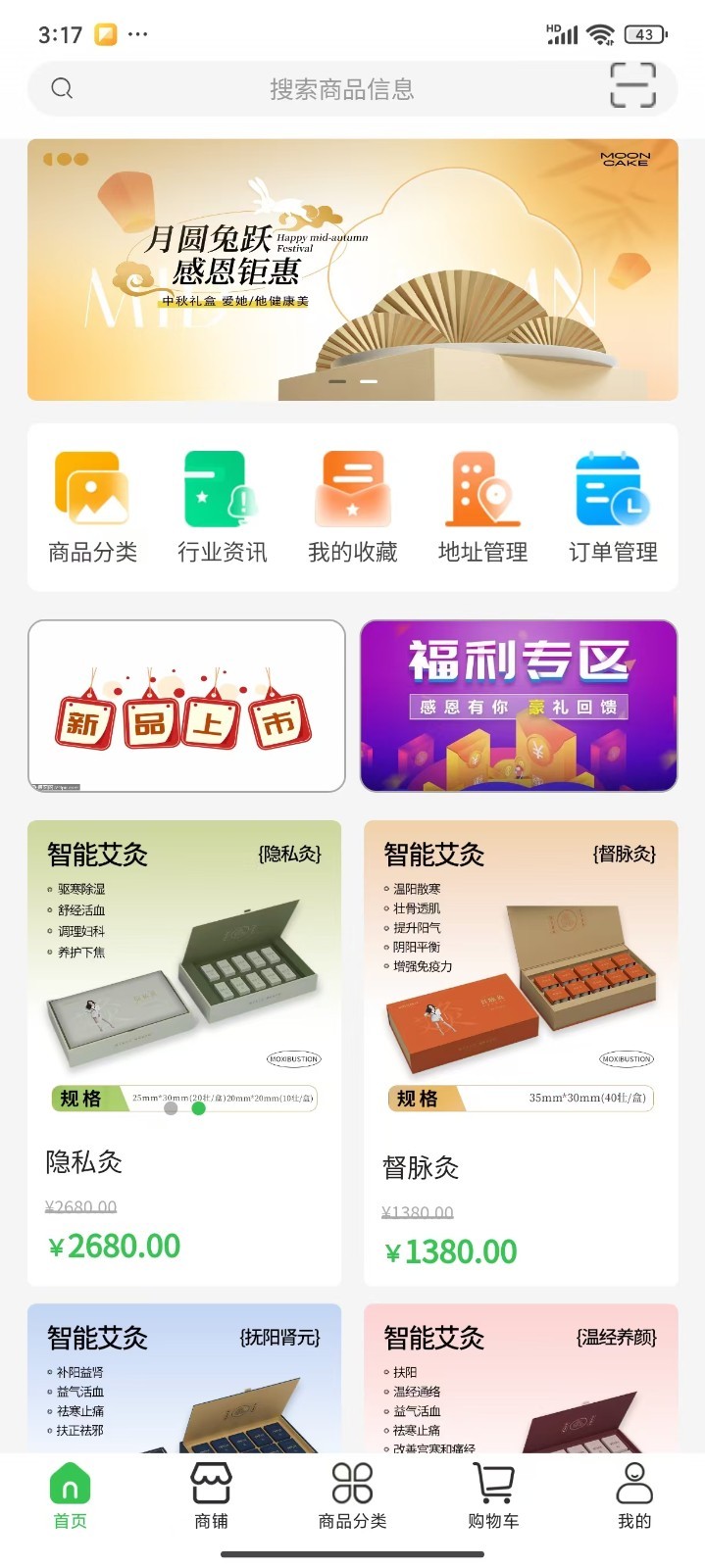The height and width of the screenshot is (1568, 705).
Task: Open the 购物车 shopping cart tab
Action: pyautogui.click(x=493, y=1496)
